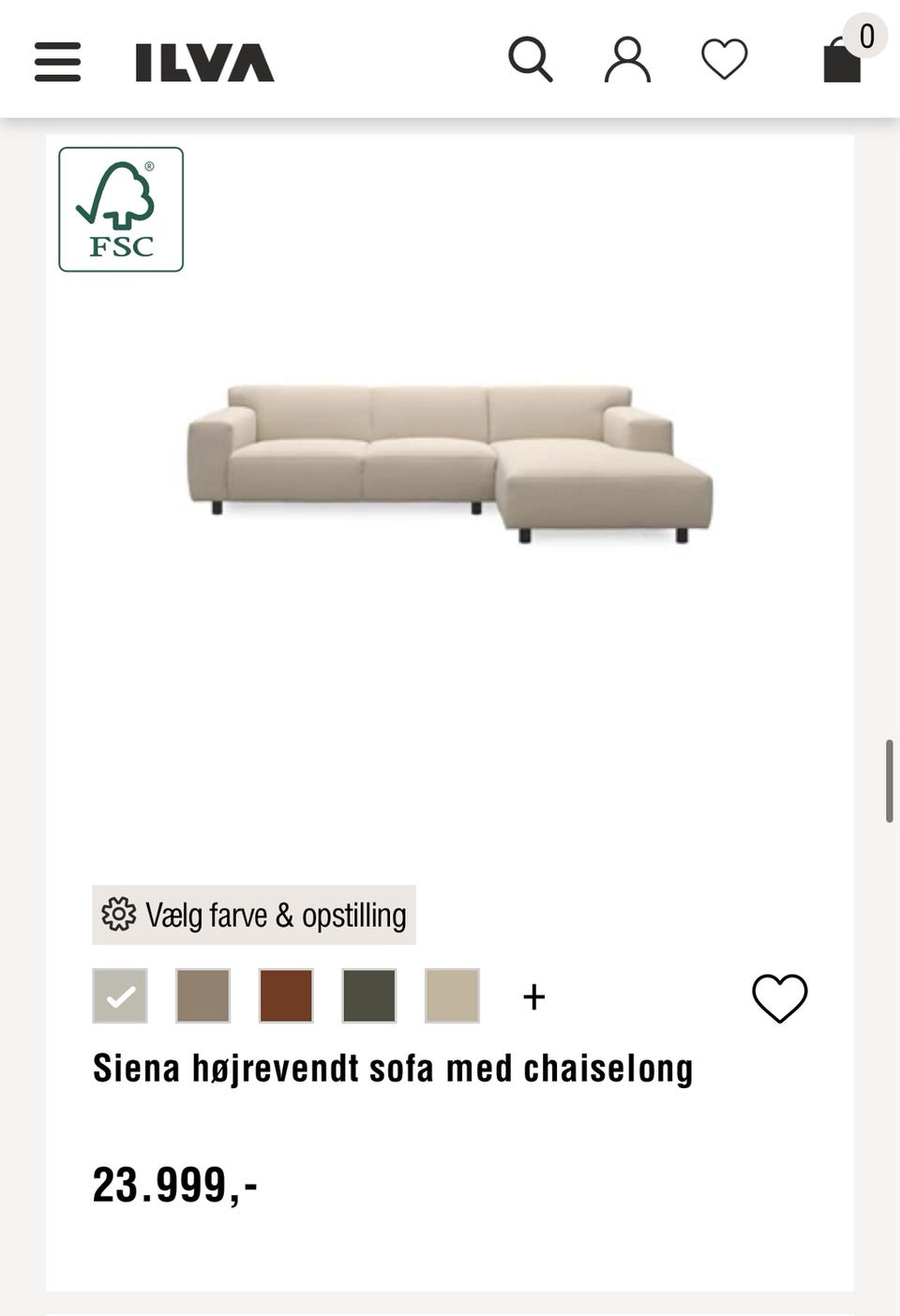This screenshot has width=900, height=1316.
Task: Favorite the Siena sofa with the heart toggle
Action: pyautogui.click(x=779, y=998)
